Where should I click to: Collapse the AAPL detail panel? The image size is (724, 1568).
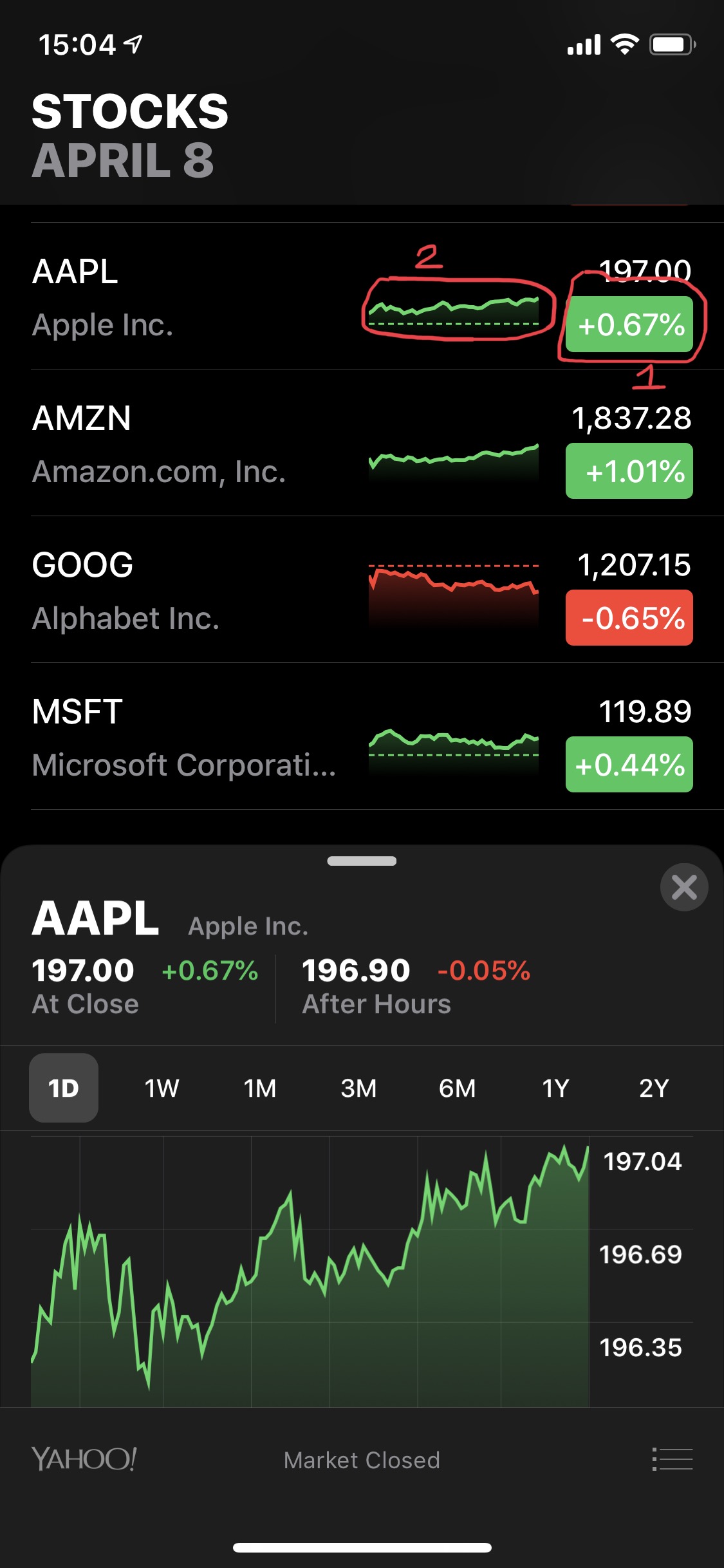tap(362, 861)
